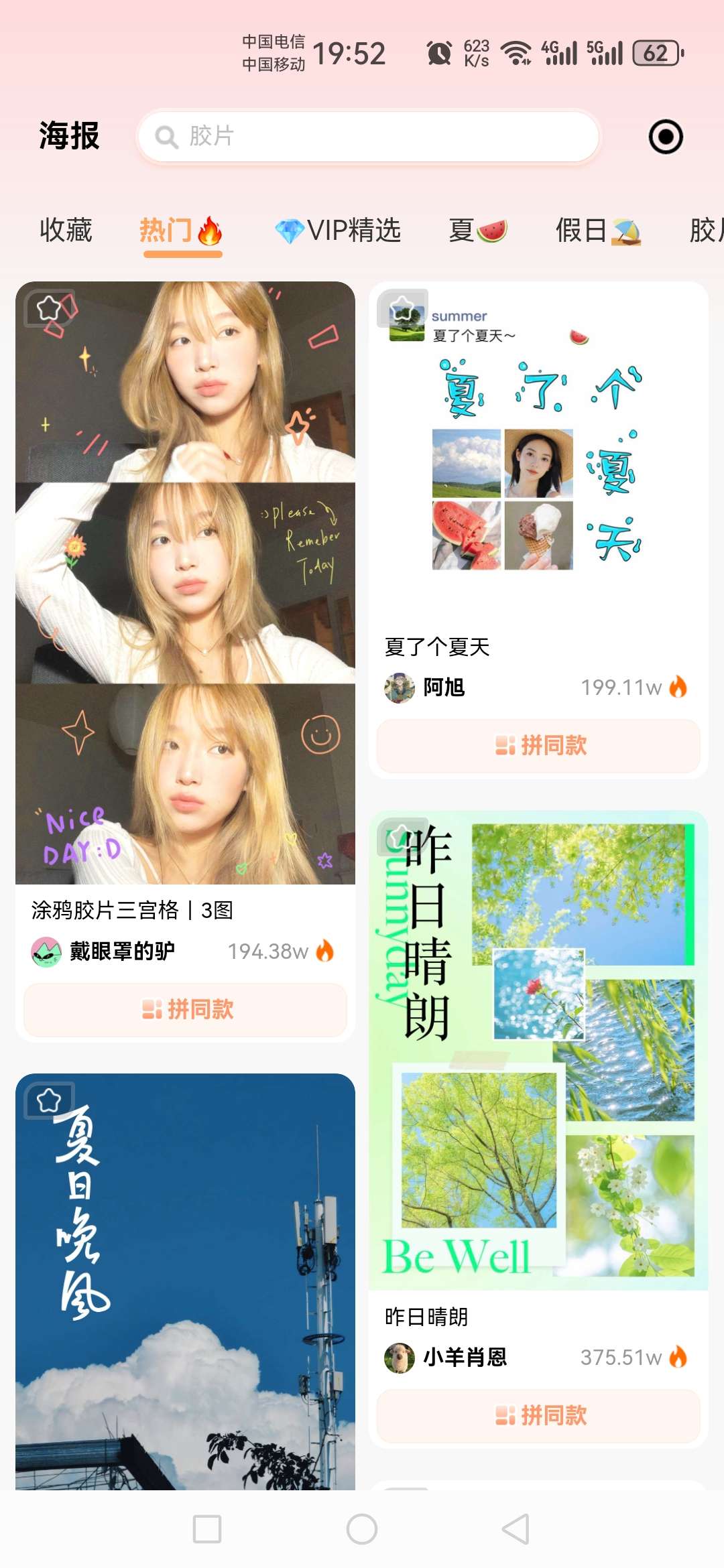Image resolution: width=724 pixels, height=1568 pixels.
Task: Open the 昨日晴朗 poster template
Action: (538, 1052)
